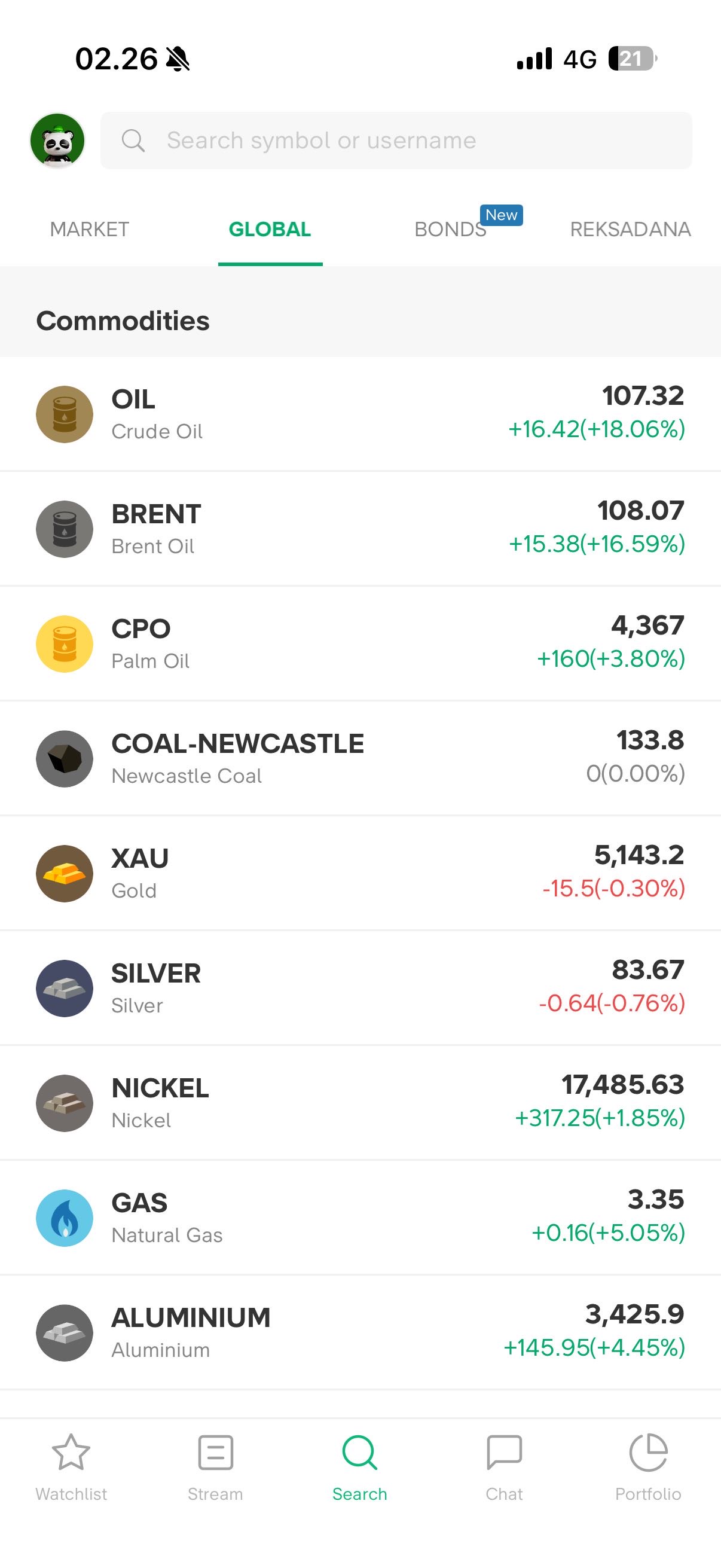Open XAU Gold commodity
Viewport: 721px width, 1568px height.
coord(360,873)
